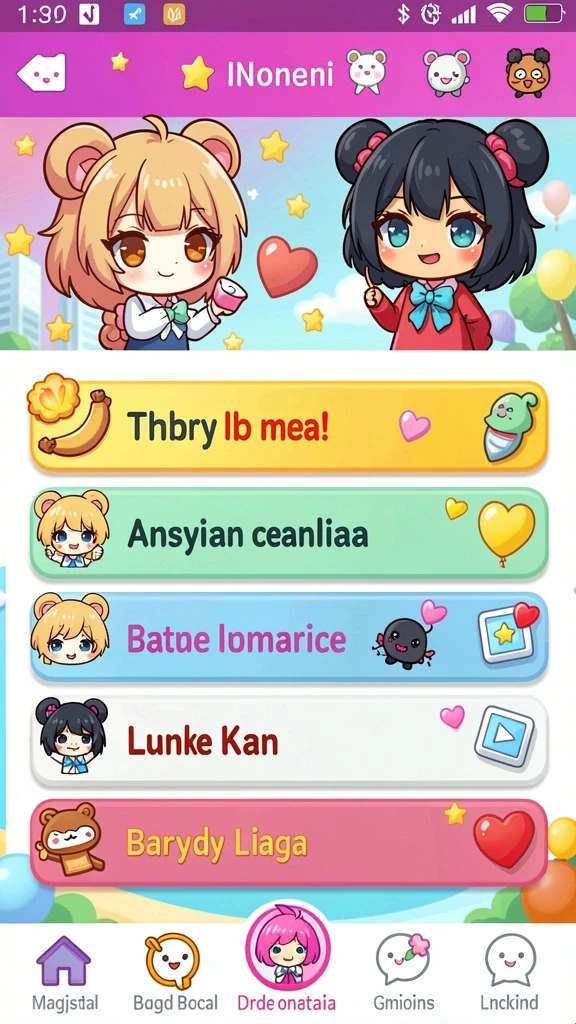Open the white bear icon in header
Screen dimensions: 576x1024
[x=366, y=71]
